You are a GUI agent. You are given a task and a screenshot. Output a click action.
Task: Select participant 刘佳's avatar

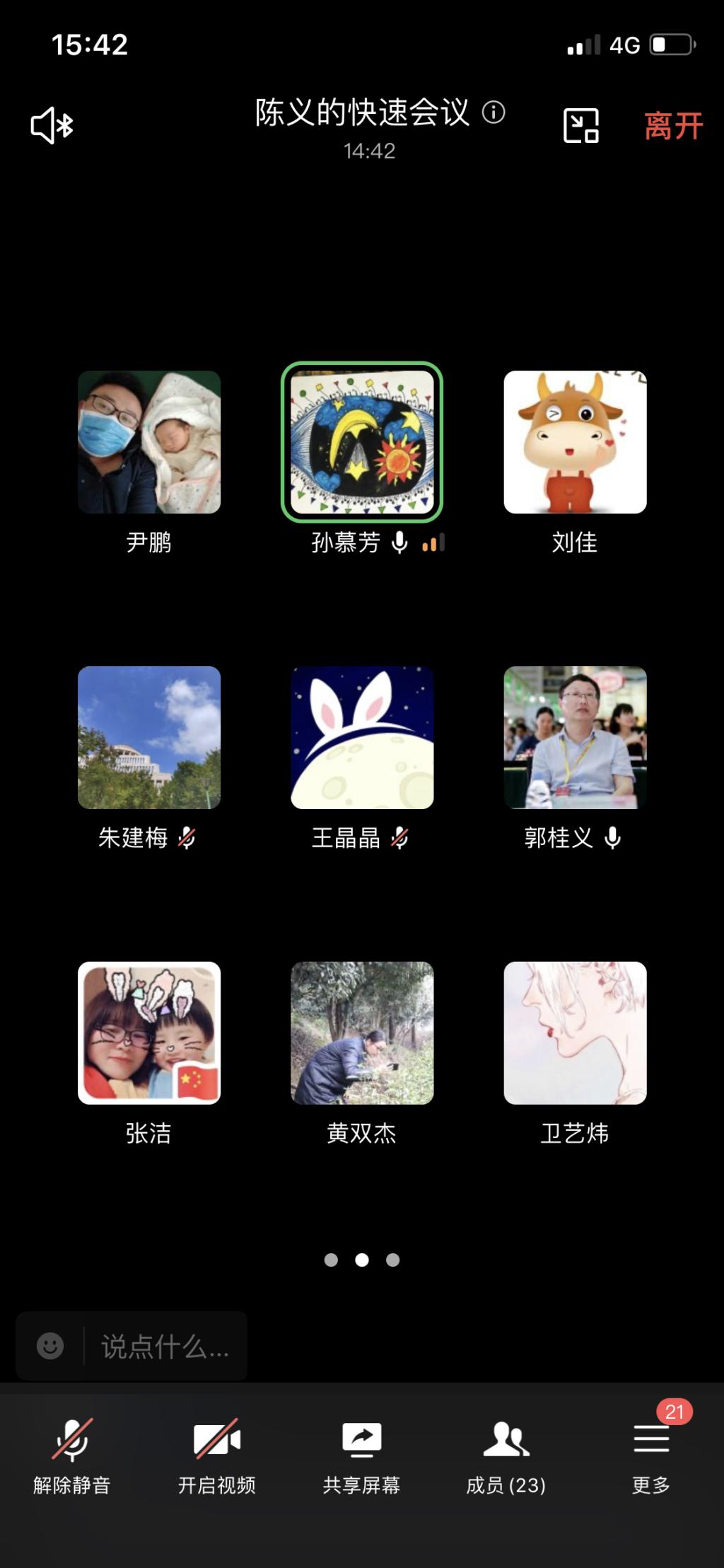pos(575,442)
